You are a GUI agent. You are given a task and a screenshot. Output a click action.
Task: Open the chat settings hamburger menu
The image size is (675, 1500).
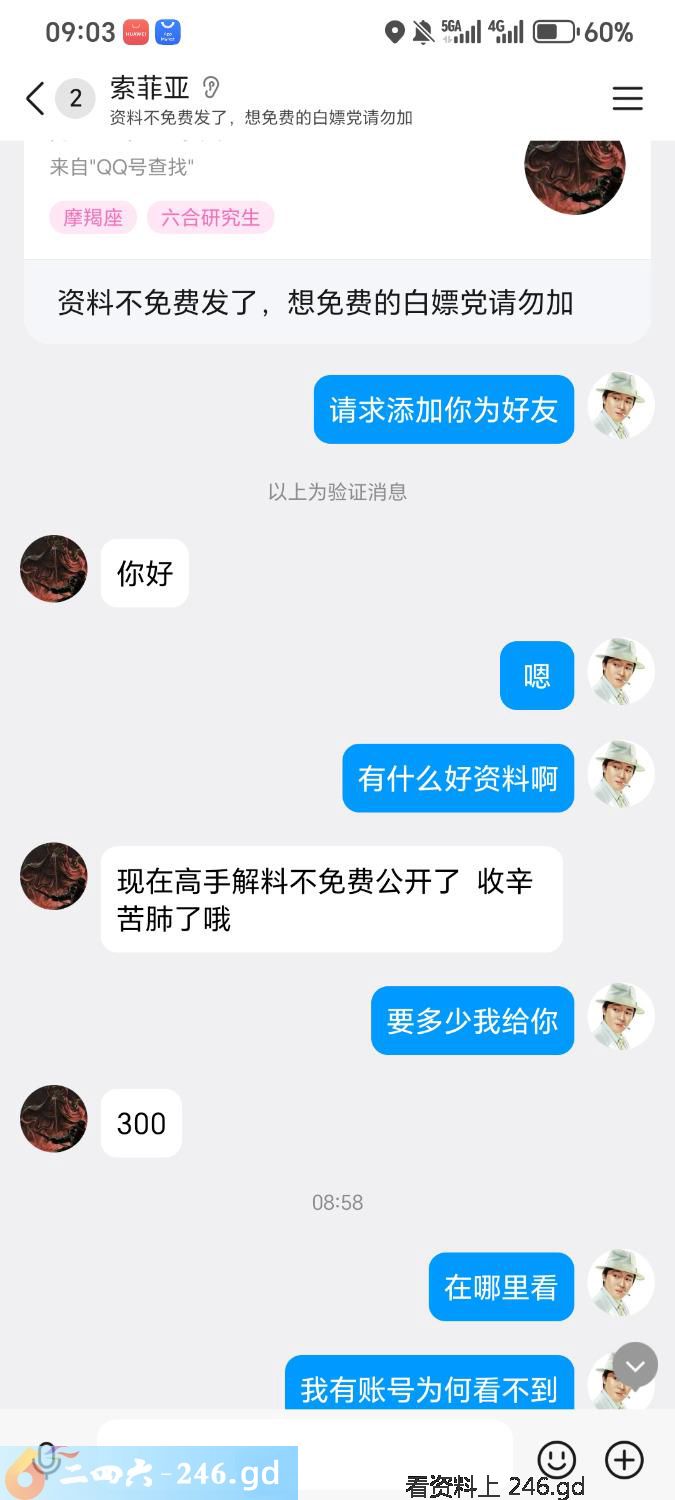tap(627, 98)
